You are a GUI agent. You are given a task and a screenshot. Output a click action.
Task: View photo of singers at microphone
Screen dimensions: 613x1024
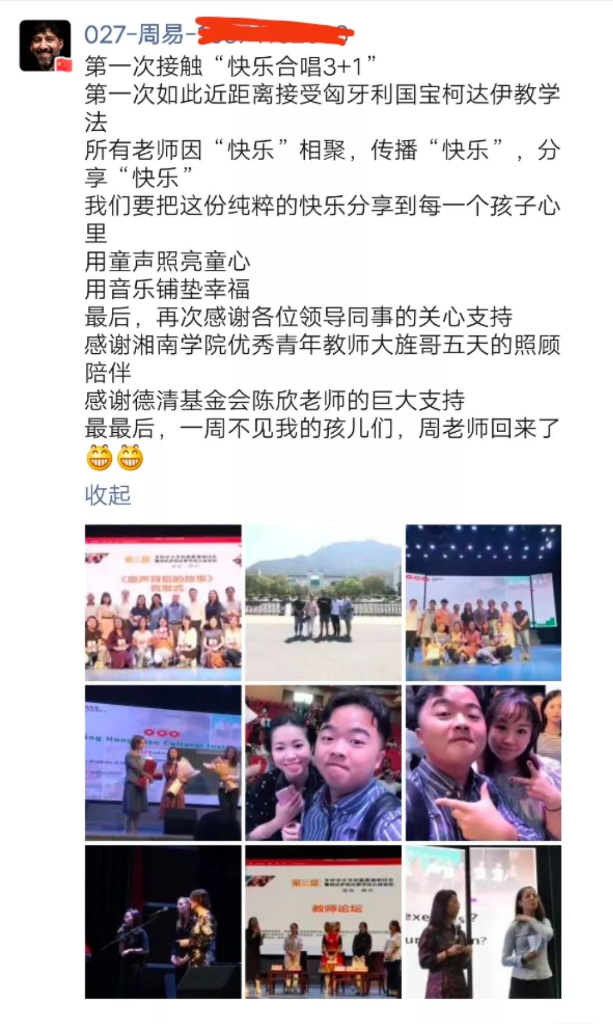(x=163, y=921)
